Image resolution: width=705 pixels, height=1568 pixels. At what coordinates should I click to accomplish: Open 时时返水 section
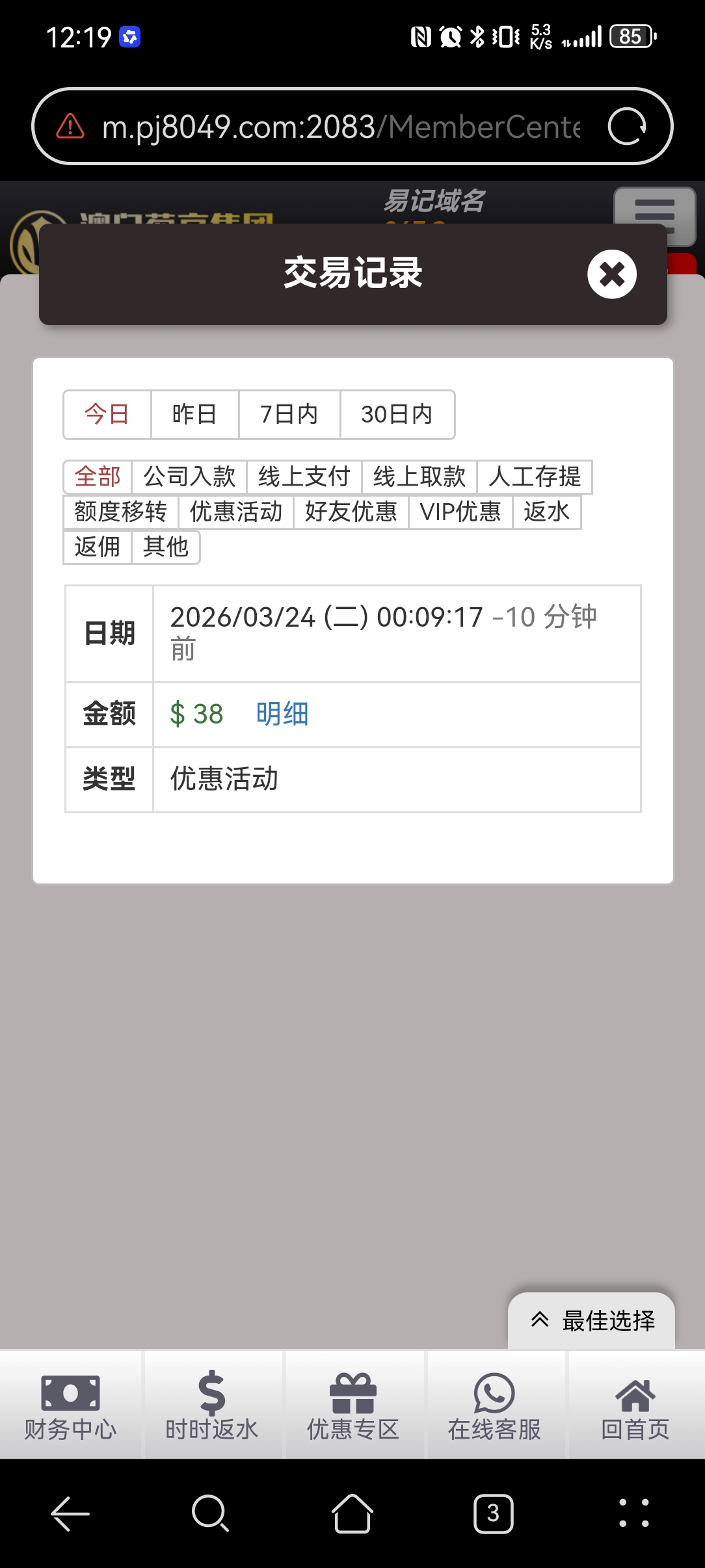coord(212,1404)
